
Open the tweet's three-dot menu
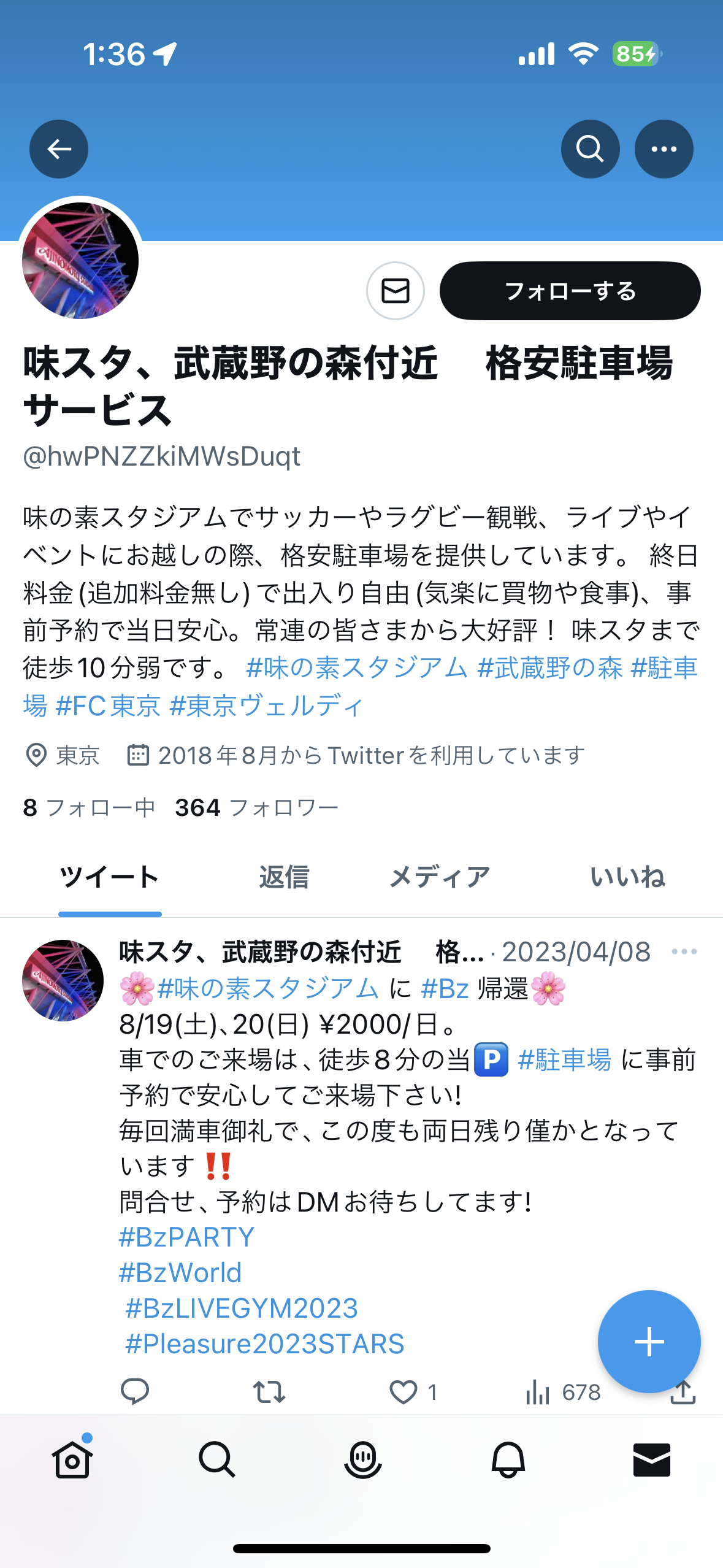pyautogui.click(x=684, y=951)
